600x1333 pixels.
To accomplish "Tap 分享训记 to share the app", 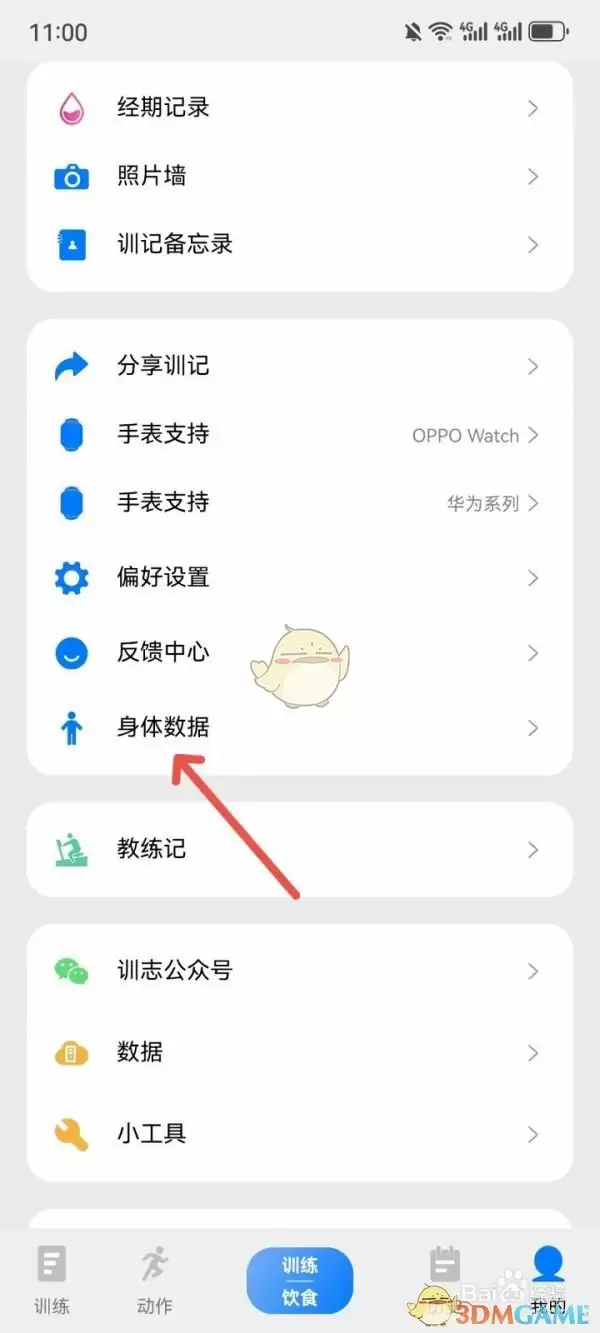I will click(300, 366).
